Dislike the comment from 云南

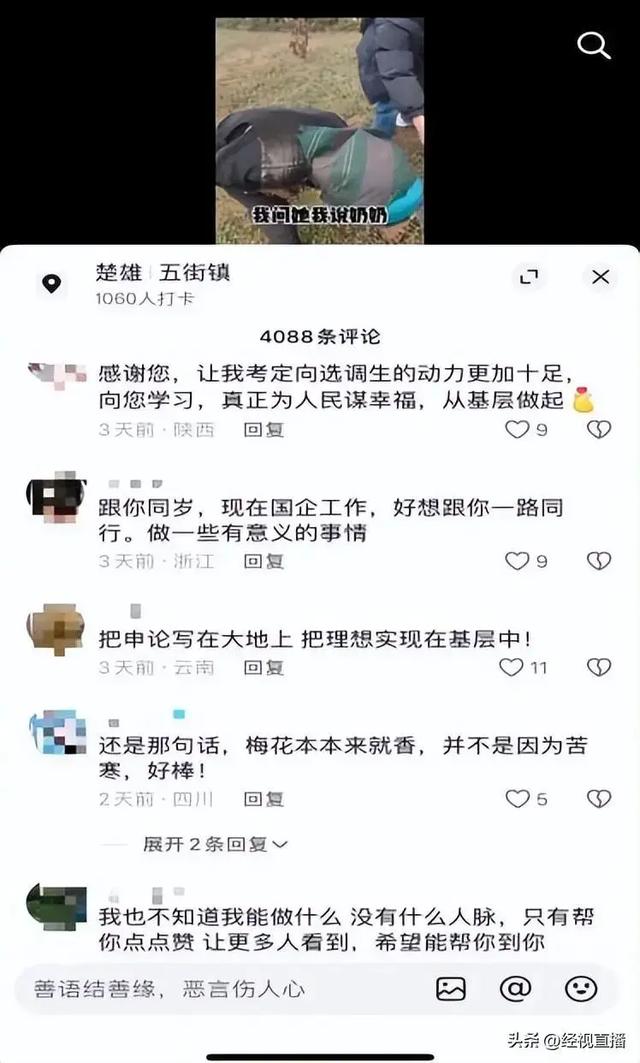pyautogui.click(x=598, y=667)
